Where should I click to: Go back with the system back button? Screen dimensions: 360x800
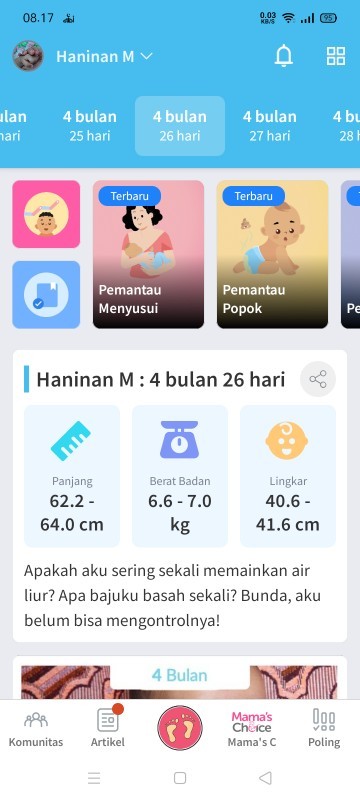(x=265, y=778)
